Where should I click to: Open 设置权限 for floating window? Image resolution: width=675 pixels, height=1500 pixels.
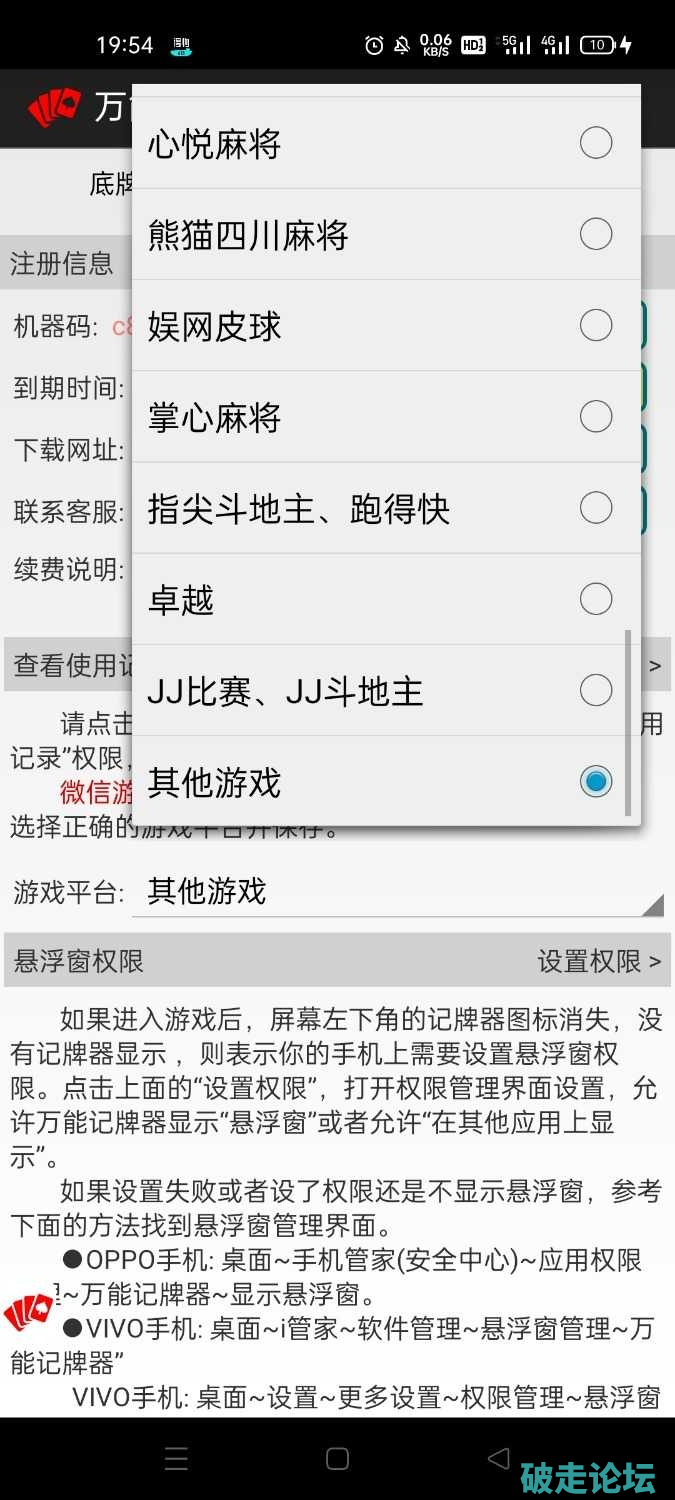pyautogui.click(x=598, y=961)
